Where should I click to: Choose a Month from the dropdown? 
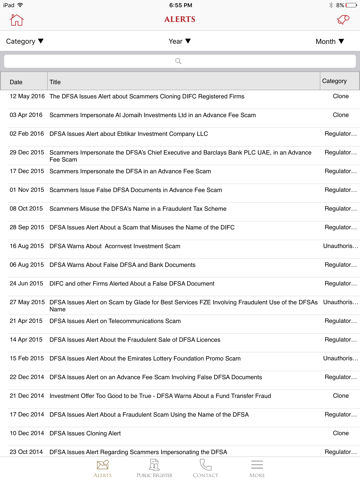330,41
